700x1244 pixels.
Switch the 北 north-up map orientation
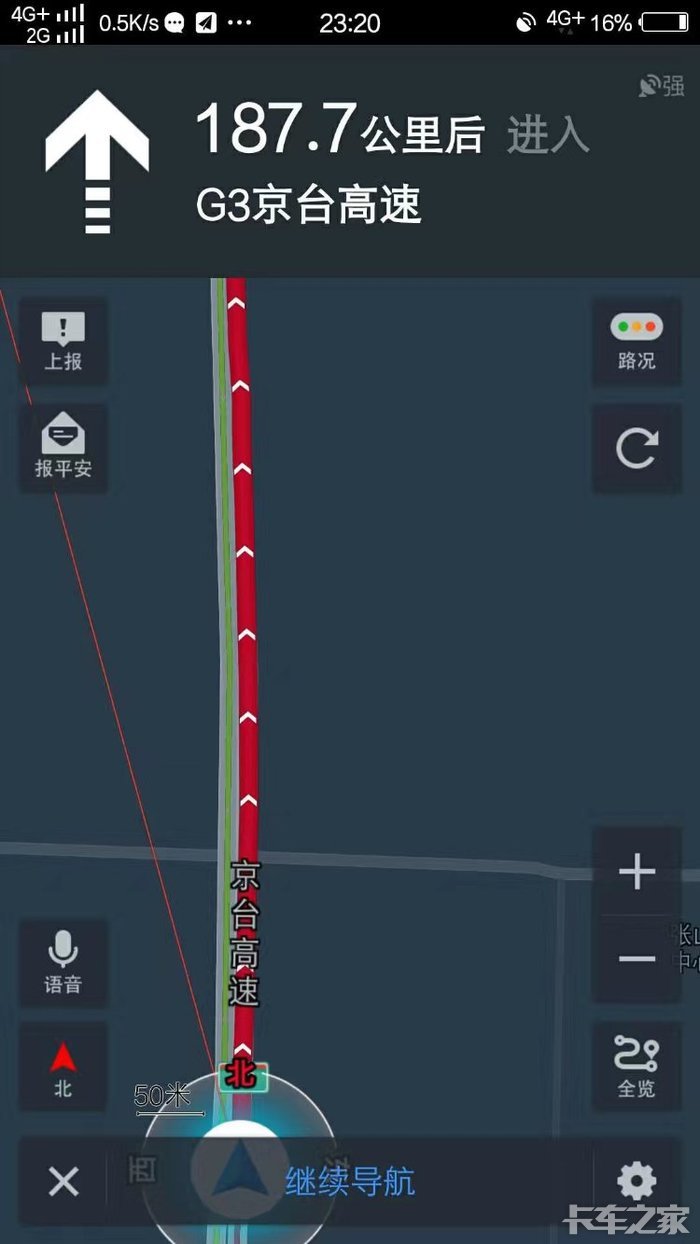point(63,1067)
